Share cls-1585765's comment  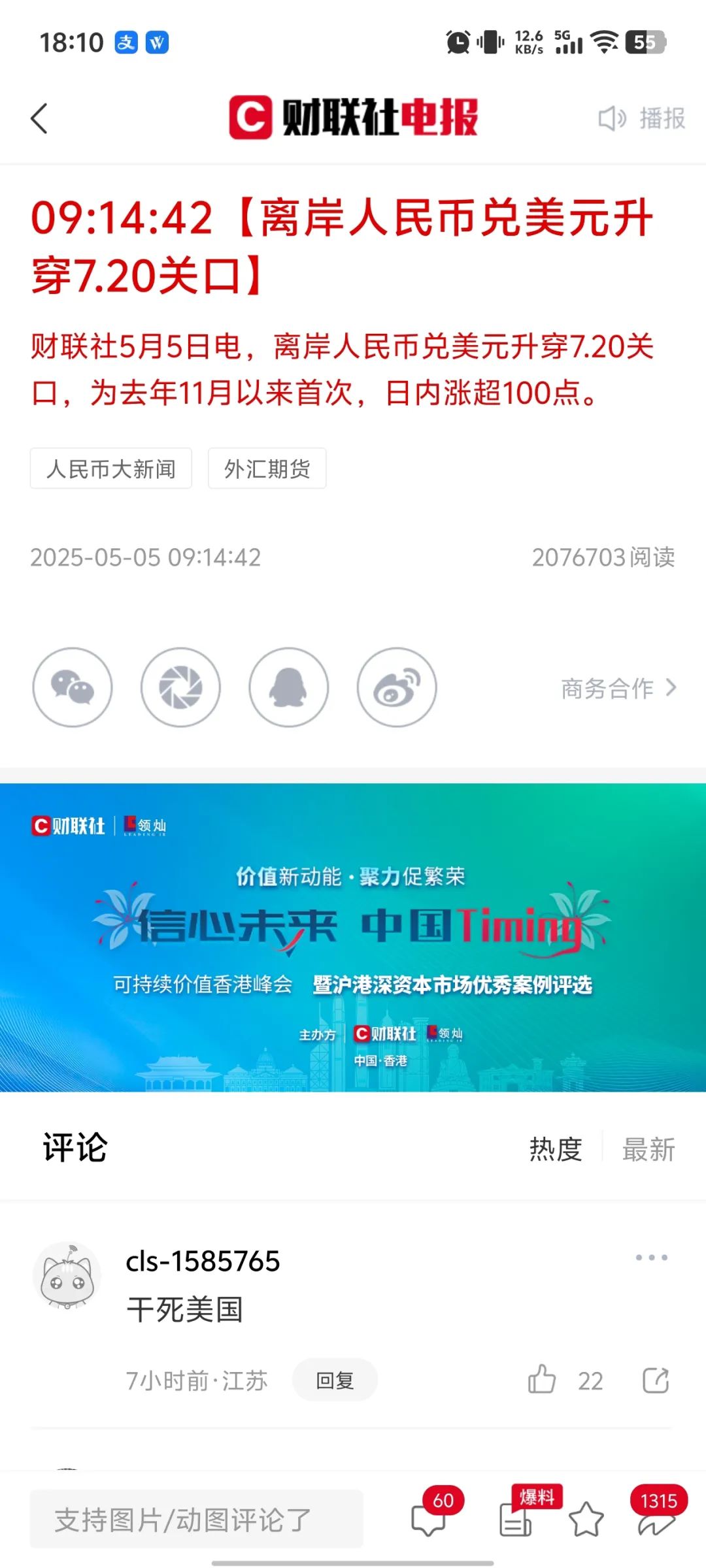pos(656,1380)
